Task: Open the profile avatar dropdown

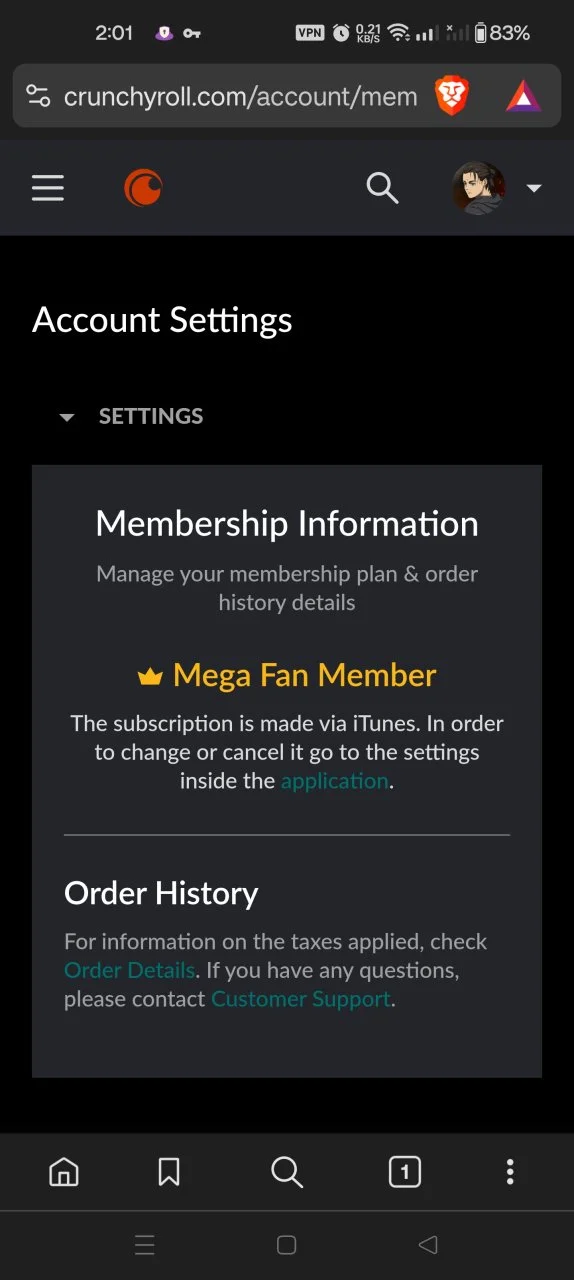Action: pyautogui.click(x=497, y=188)
